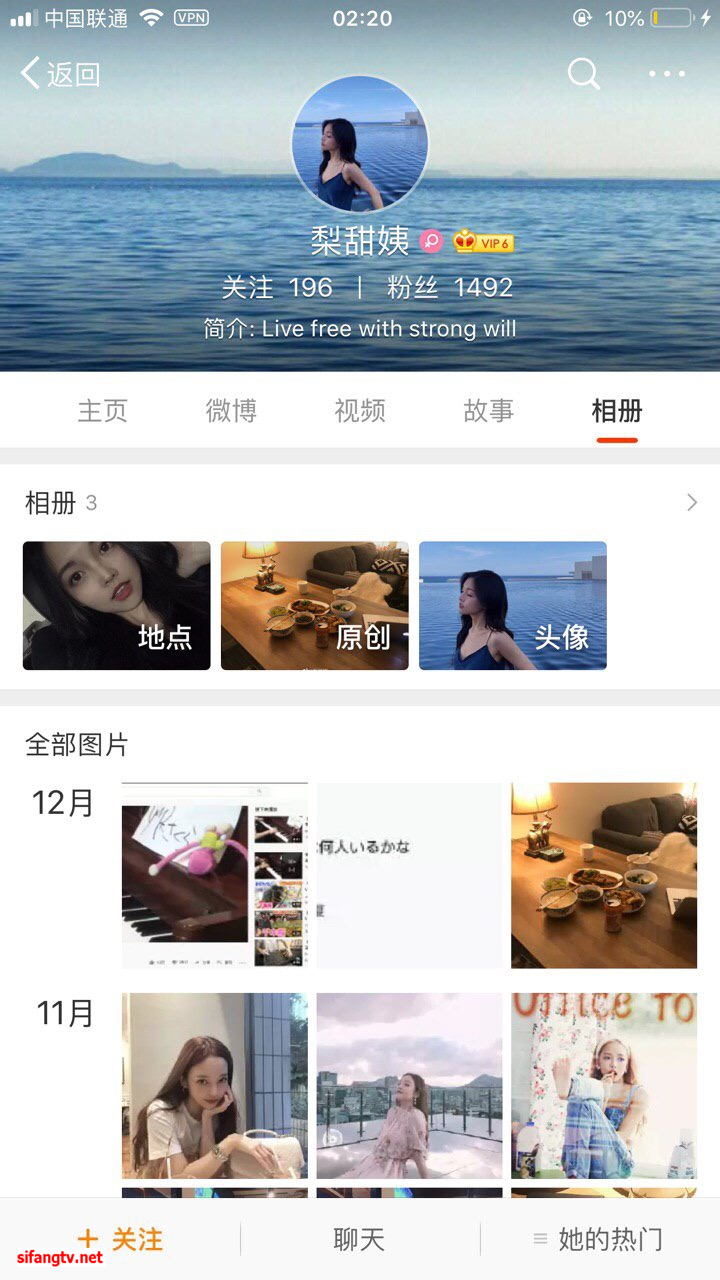Expand 相册 list with the chevron
The height and width of the screenshot is (1280, 720).
(691, 503)
